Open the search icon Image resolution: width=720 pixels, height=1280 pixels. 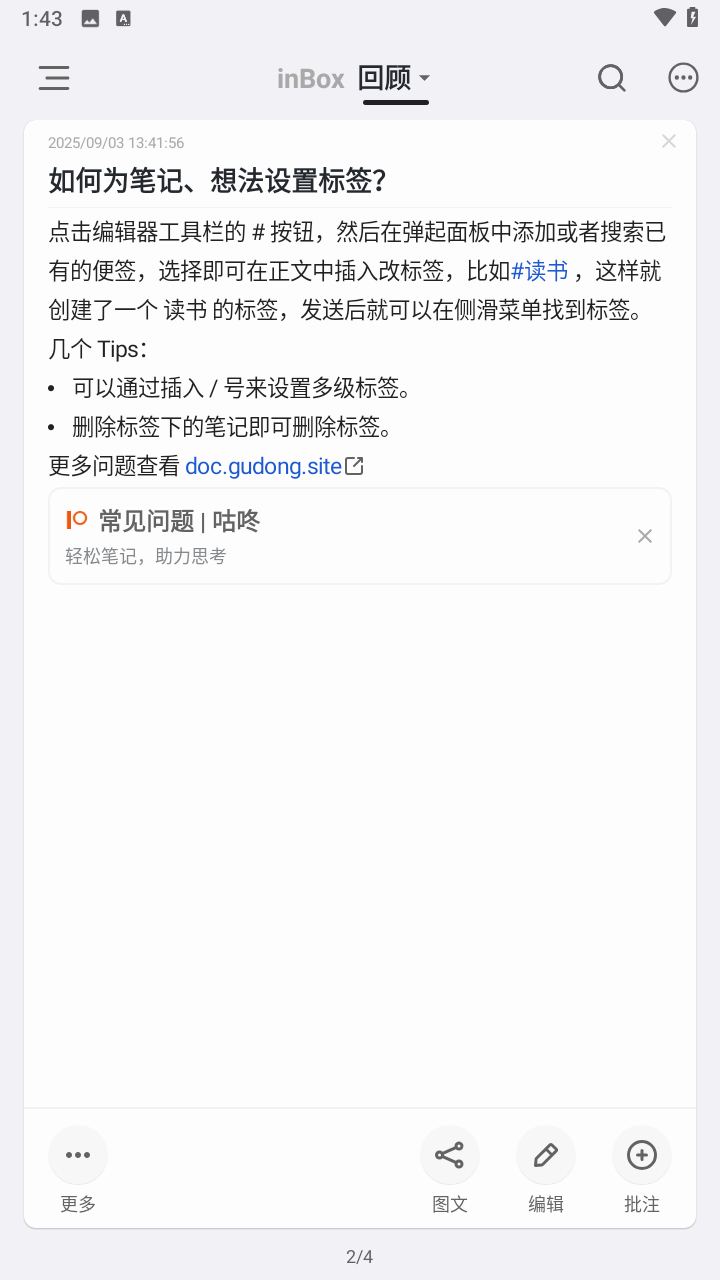pos(611,78)
